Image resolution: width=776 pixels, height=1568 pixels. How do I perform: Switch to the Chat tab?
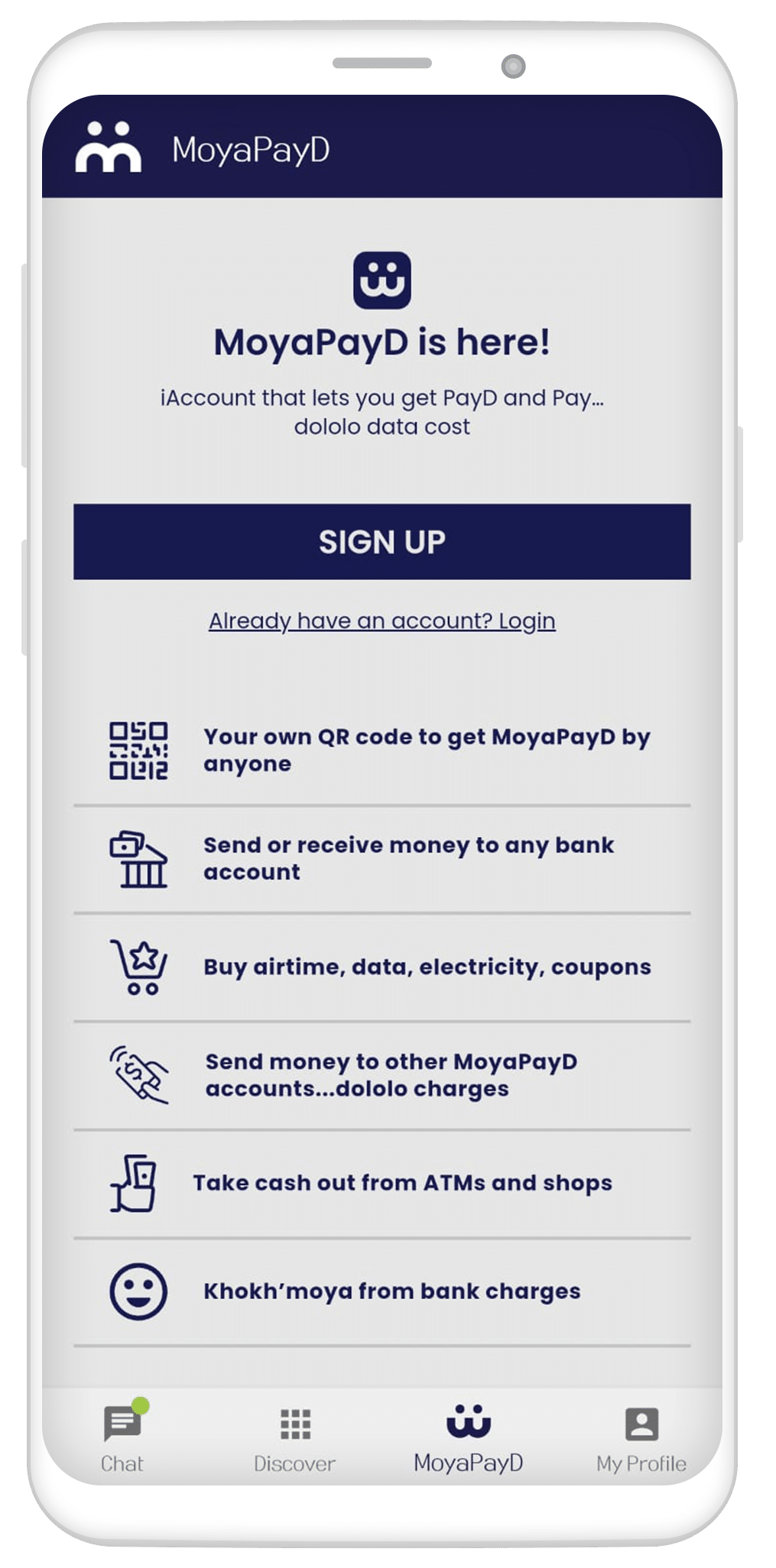(123, 1437)
